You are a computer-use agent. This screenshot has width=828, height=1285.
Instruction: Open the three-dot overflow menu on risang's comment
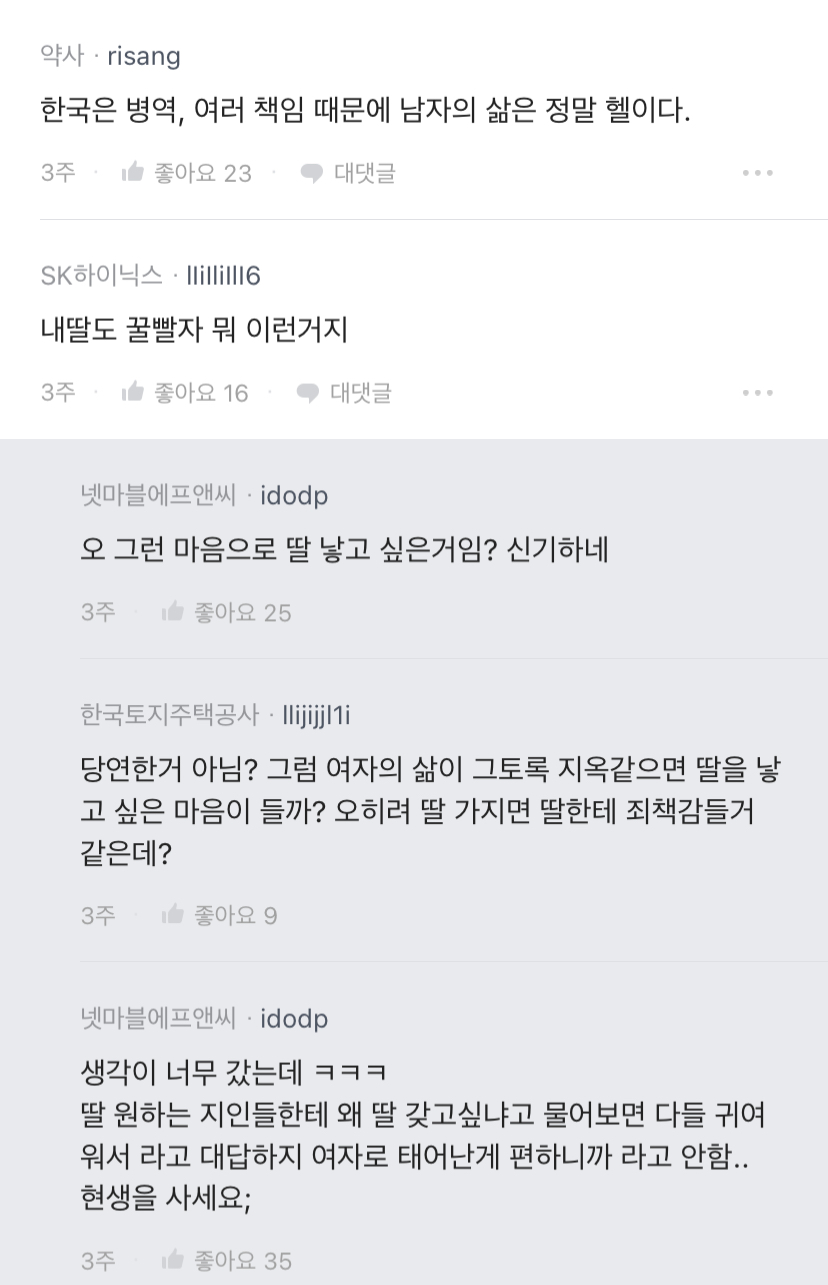[758, 172]
